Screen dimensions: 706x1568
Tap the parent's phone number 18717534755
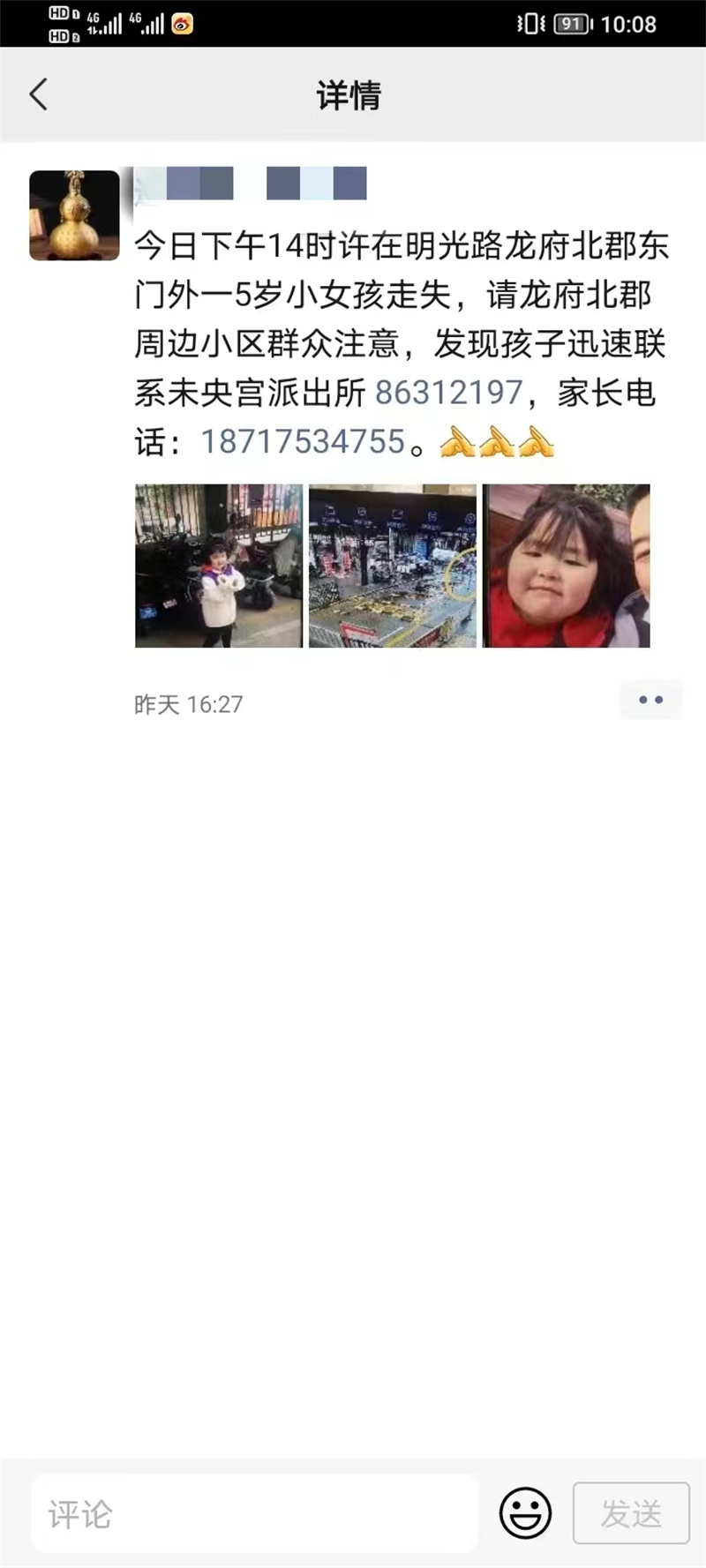[303, 441]
